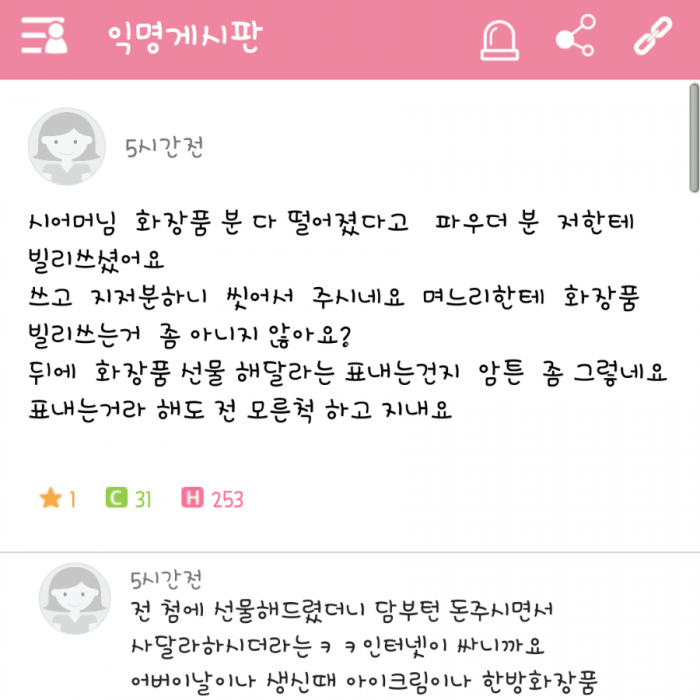The image size is (700, 700).
Task: Star this post to mark it favorite
Action: tap(51, 498)
